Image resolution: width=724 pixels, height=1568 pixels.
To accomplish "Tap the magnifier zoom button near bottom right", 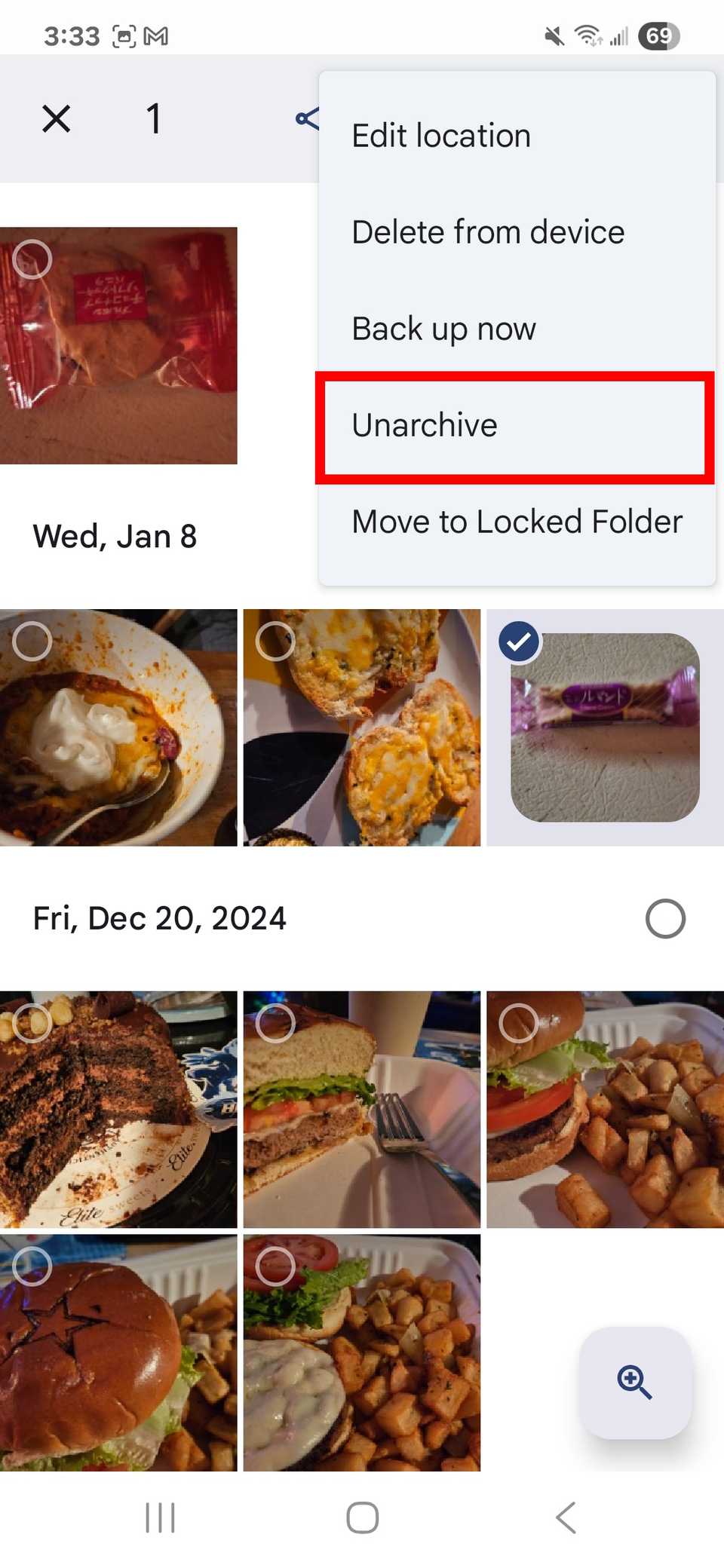I will 635,1383.
